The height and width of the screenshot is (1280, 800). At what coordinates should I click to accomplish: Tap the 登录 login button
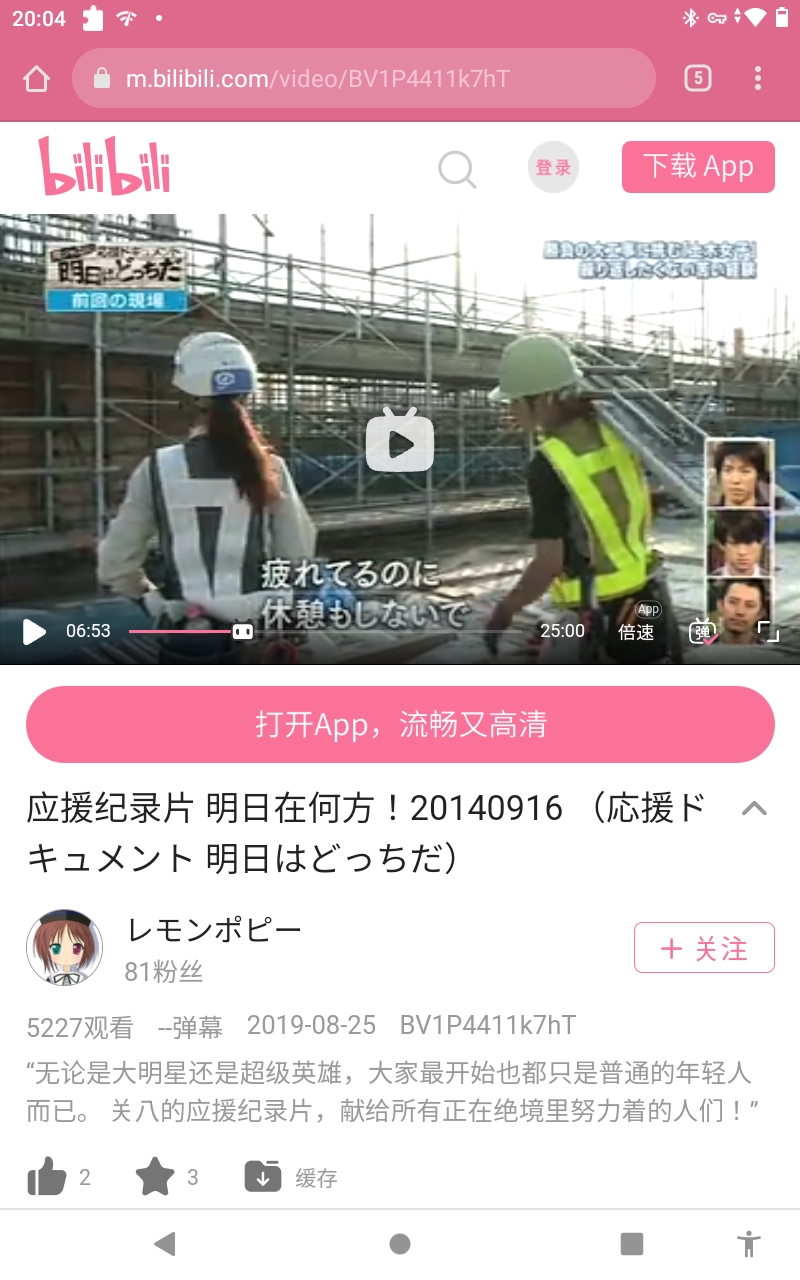click(x=553, y=168)
